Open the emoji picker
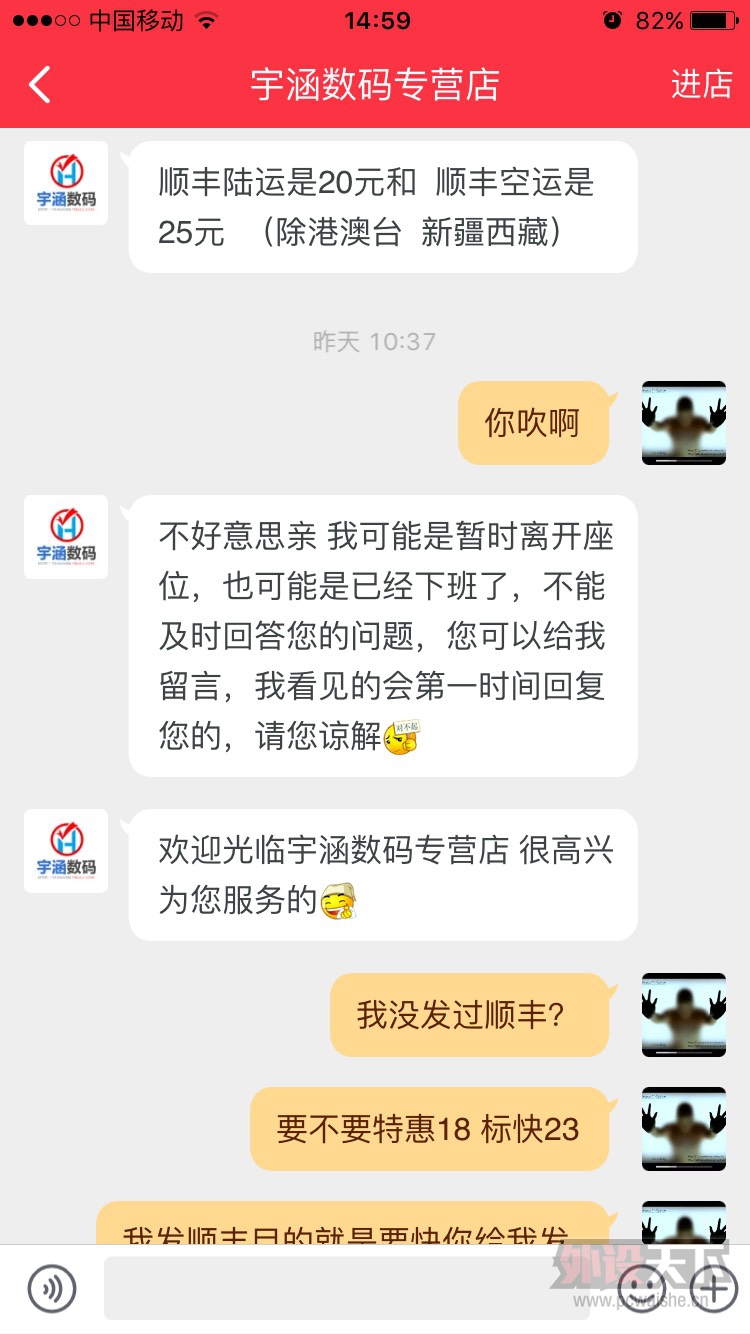This screenshot has height=1334, width=750. coord(642,1288)
